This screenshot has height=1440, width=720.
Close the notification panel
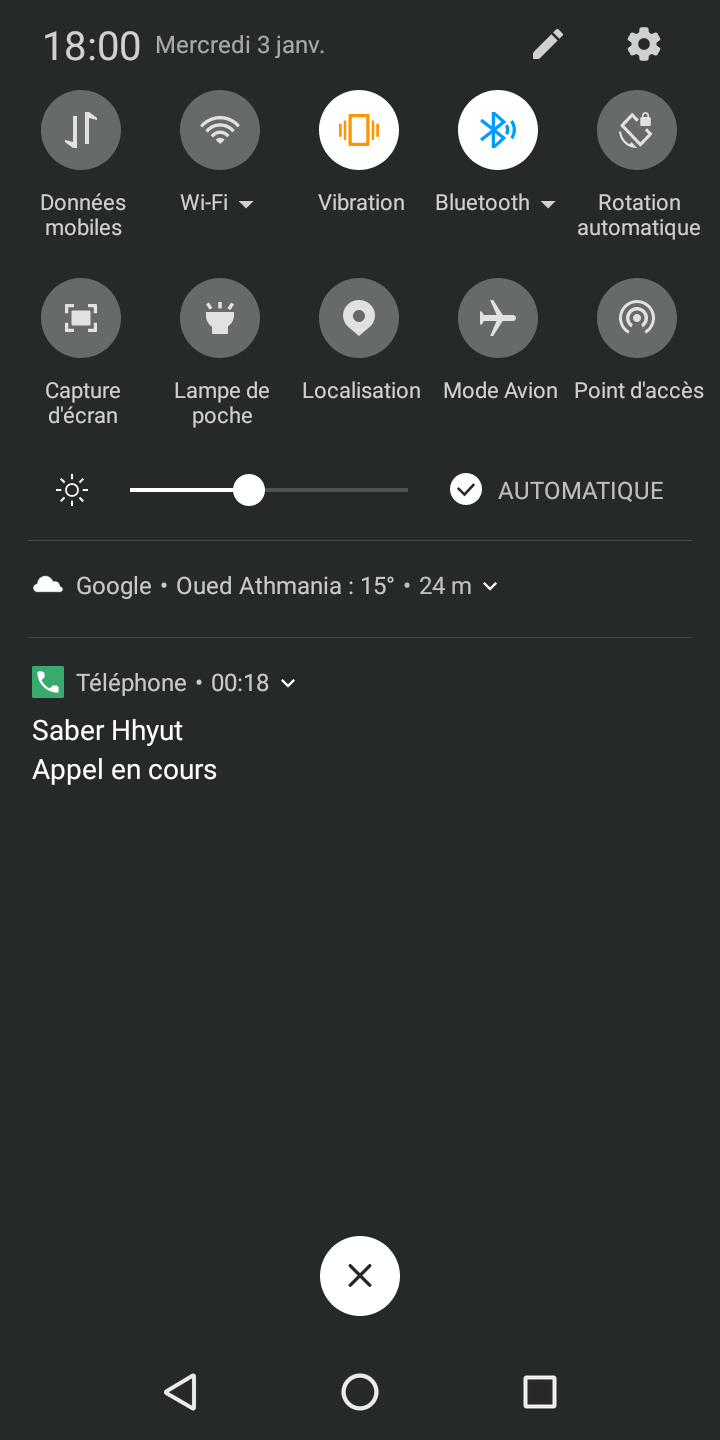click(360, 1276)
